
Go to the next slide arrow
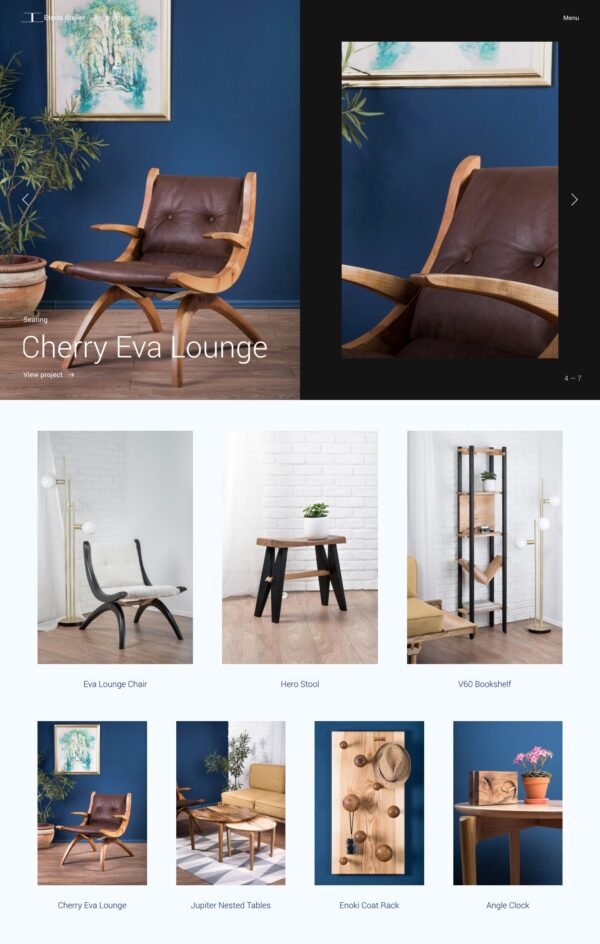574,200
